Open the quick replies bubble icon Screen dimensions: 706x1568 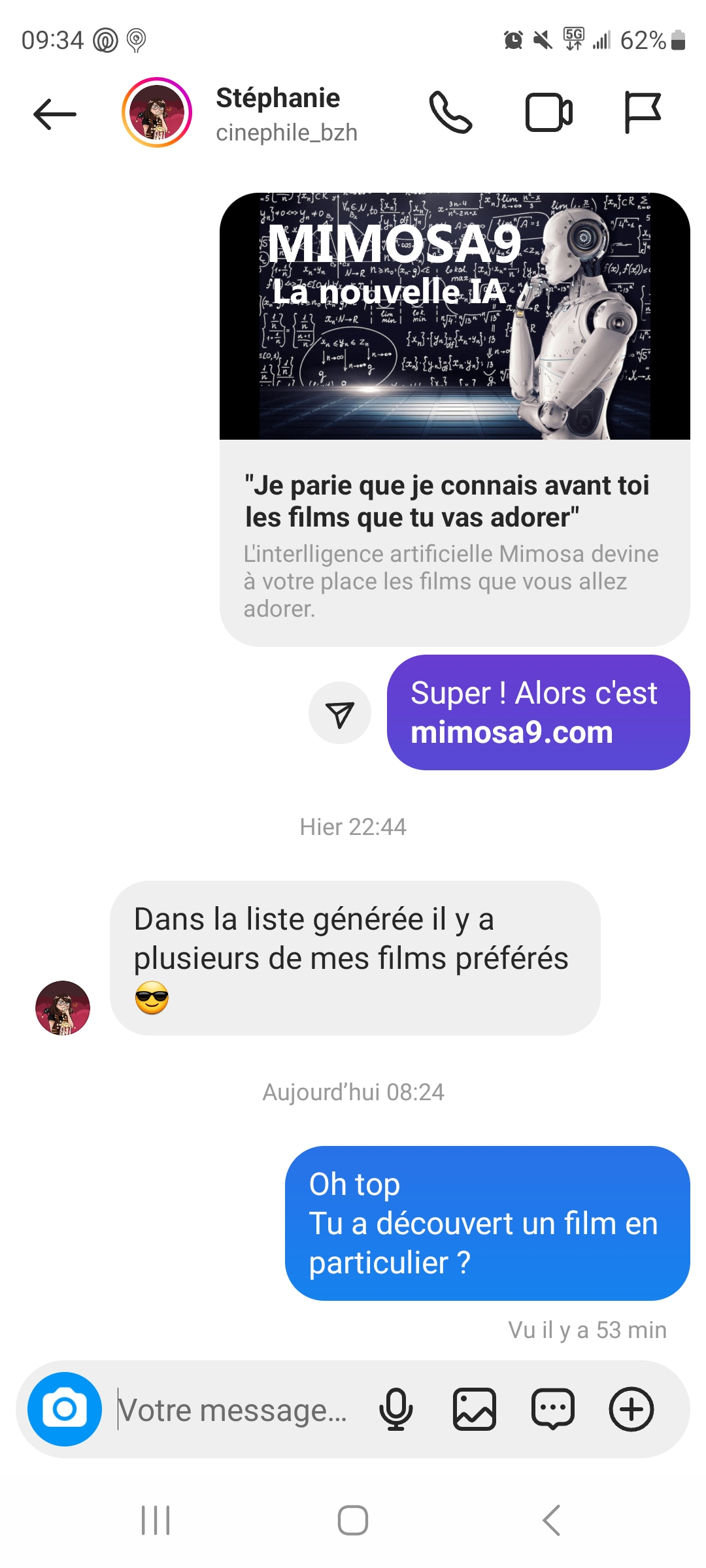tap(553, 1410)
